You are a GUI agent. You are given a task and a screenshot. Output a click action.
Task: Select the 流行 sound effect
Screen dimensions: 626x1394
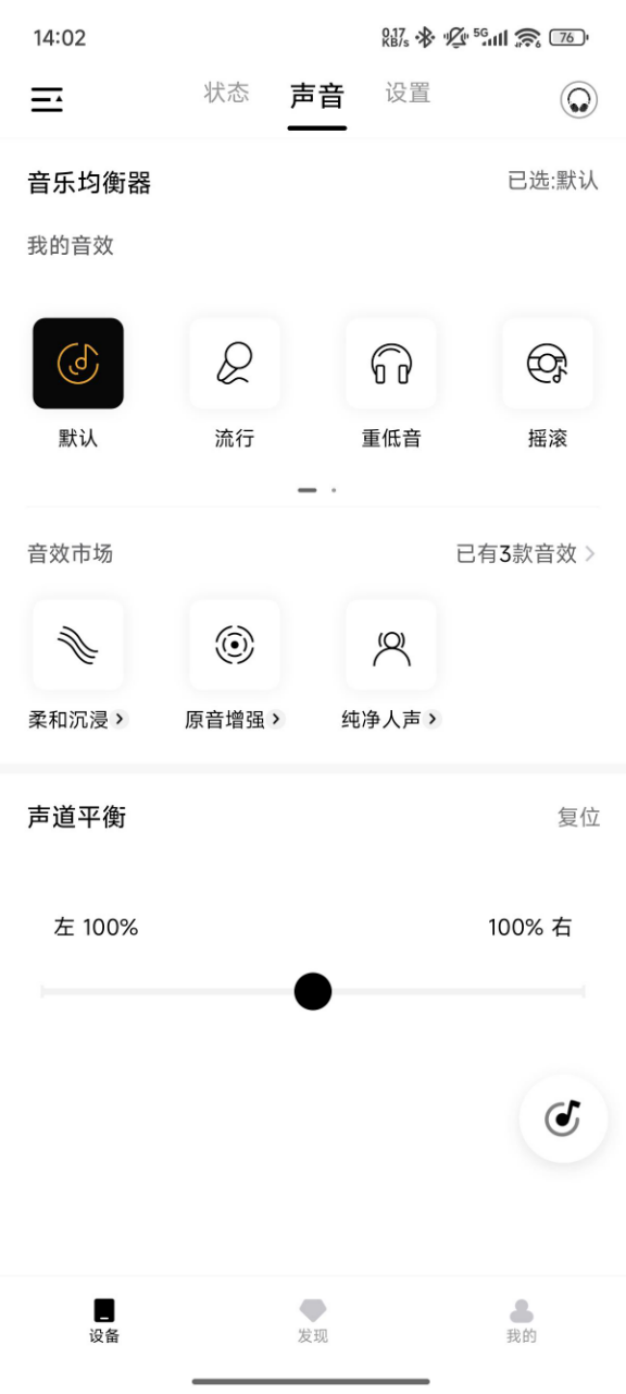point(234,364)
